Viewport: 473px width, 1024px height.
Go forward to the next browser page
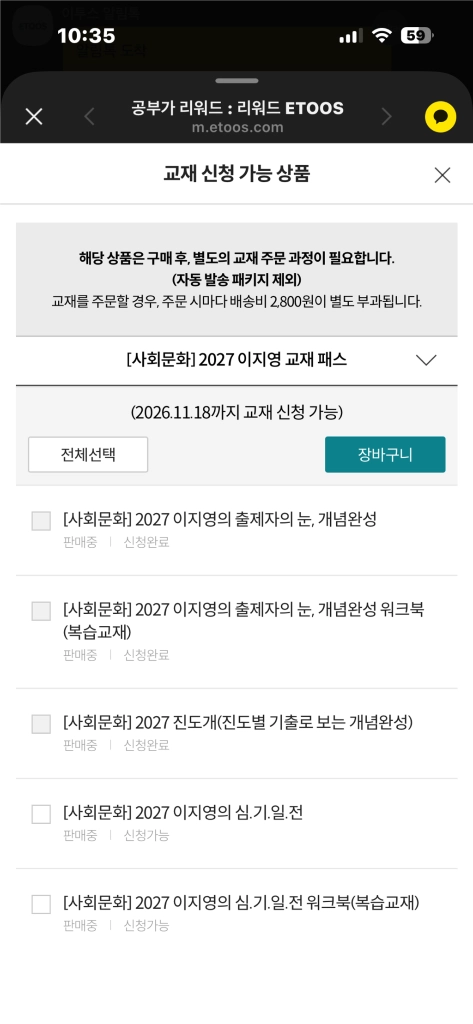pyautogui.click(x=386, y=116)
